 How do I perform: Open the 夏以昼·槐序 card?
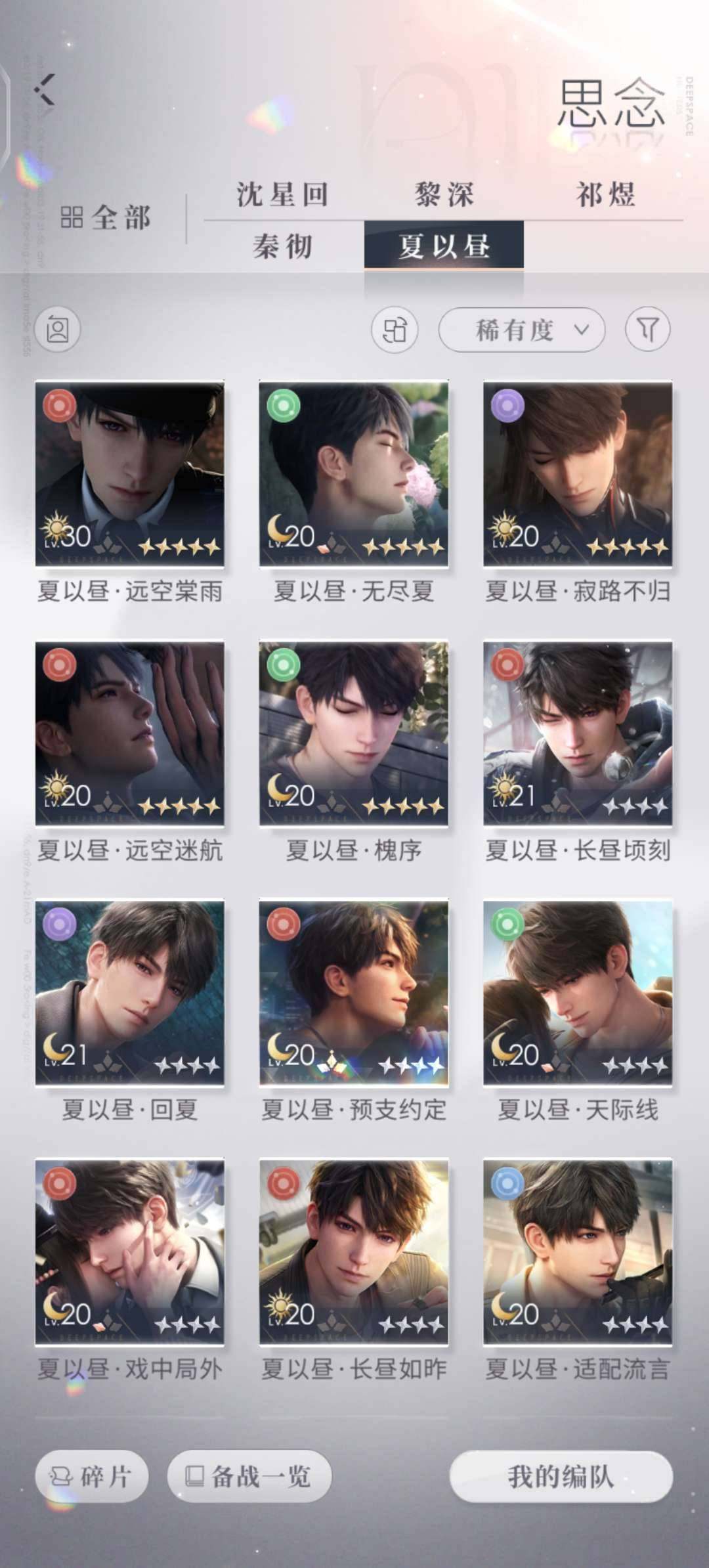point(354,733)
